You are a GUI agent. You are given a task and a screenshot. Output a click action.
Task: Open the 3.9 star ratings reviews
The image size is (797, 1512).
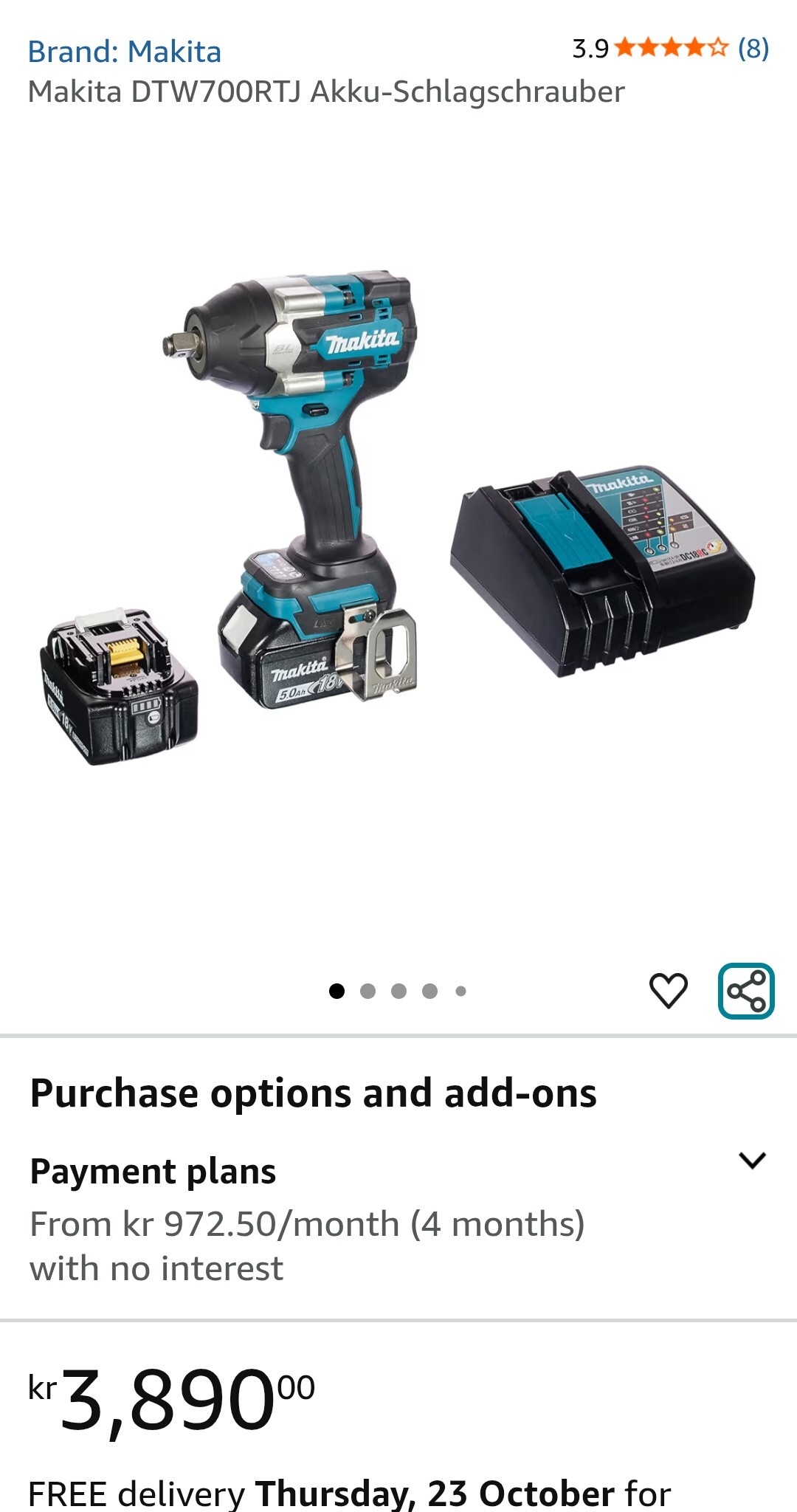tap(670, 49)
